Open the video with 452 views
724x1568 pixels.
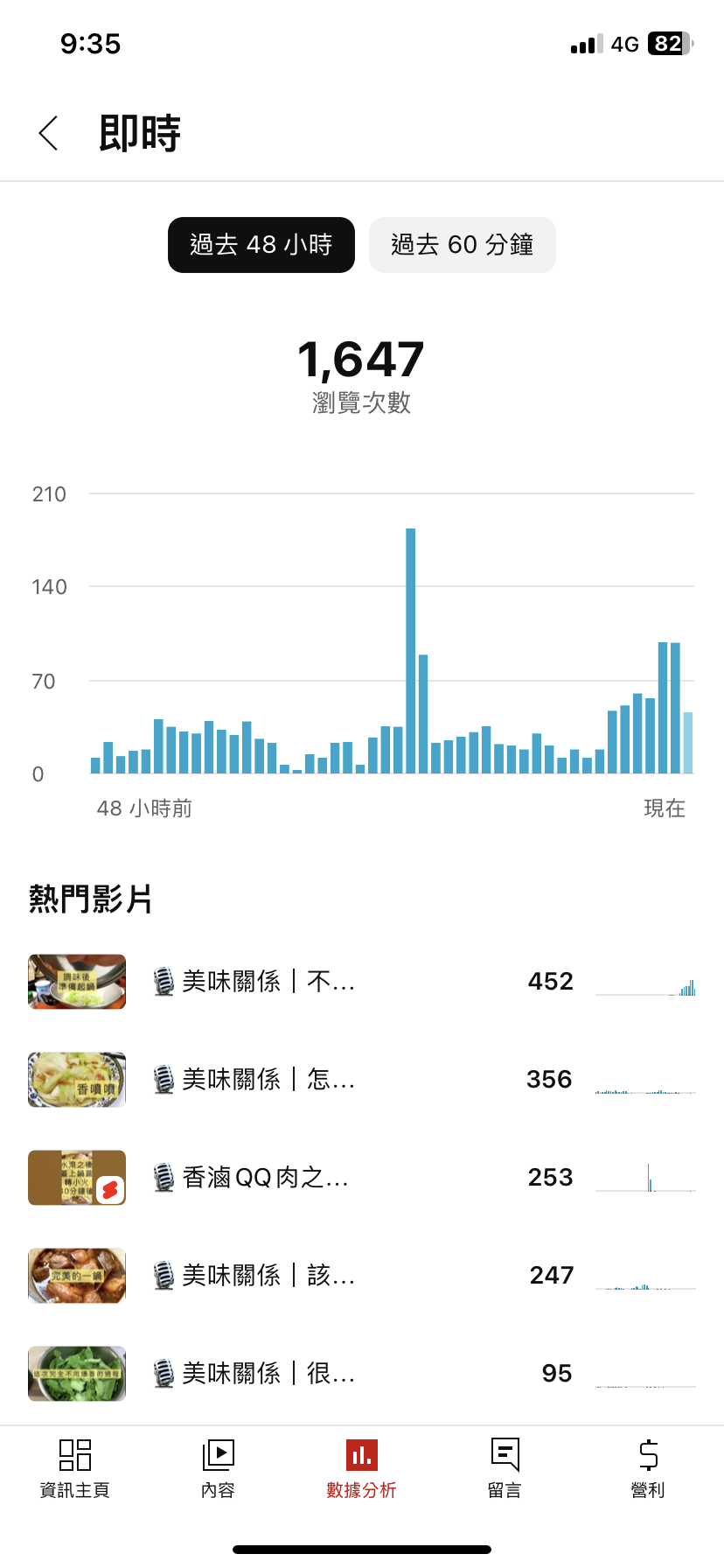362,982
